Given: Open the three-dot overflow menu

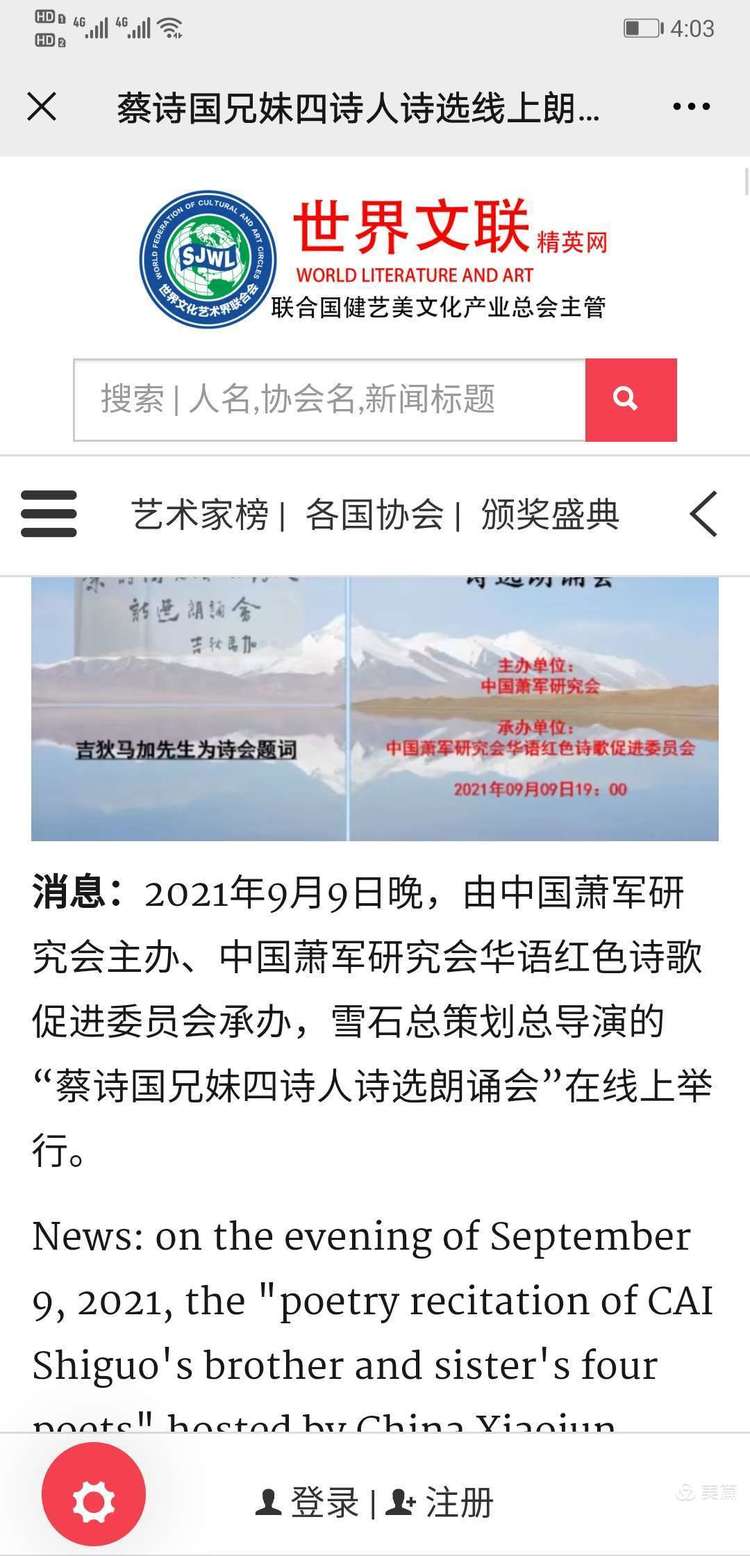Looking at the screenshot, I should click(x=691, y=107).
